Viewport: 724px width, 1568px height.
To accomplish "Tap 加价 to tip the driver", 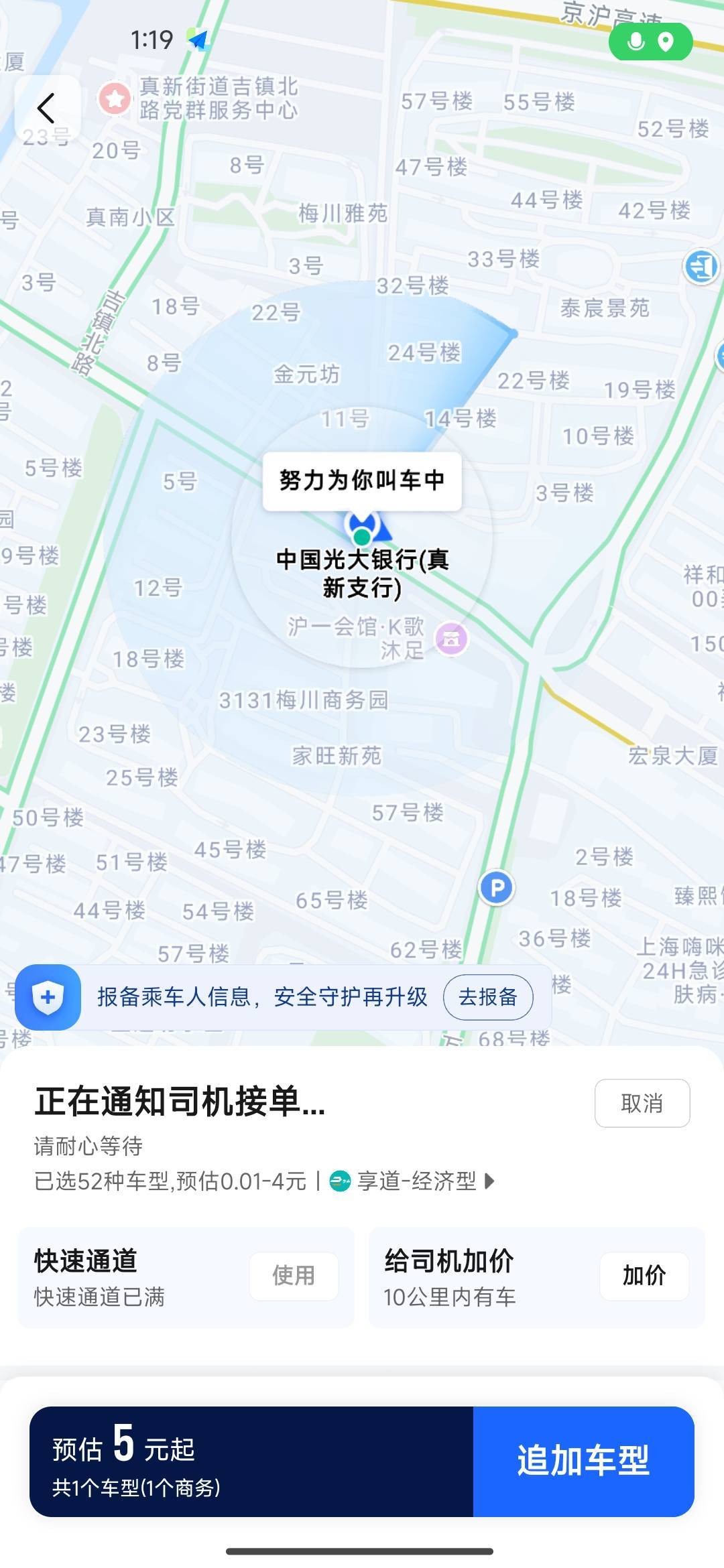I will click(x=644, y=1276).
